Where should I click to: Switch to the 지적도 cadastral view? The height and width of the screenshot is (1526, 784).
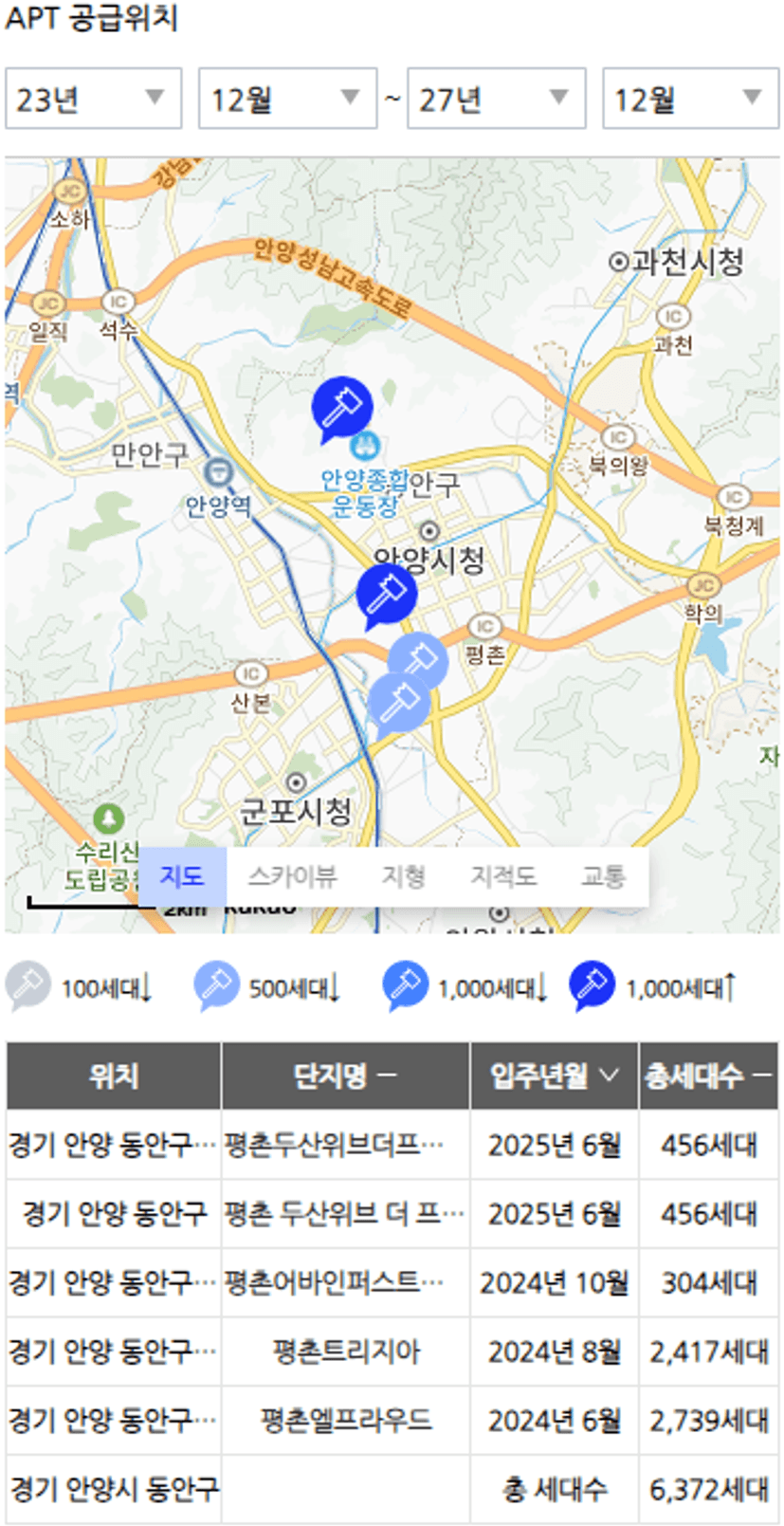tap(503, 876)
